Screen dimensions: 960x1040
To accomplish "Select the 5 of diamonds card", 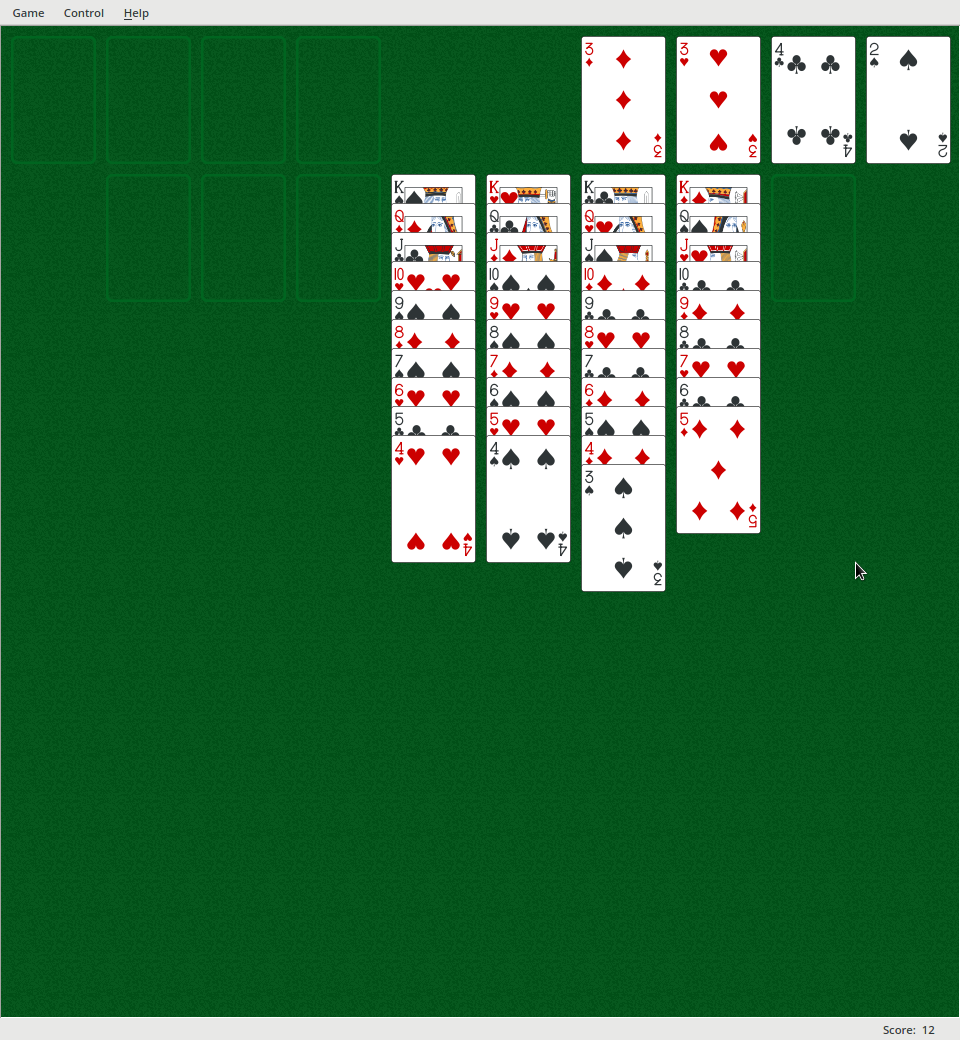I will 718,470.
